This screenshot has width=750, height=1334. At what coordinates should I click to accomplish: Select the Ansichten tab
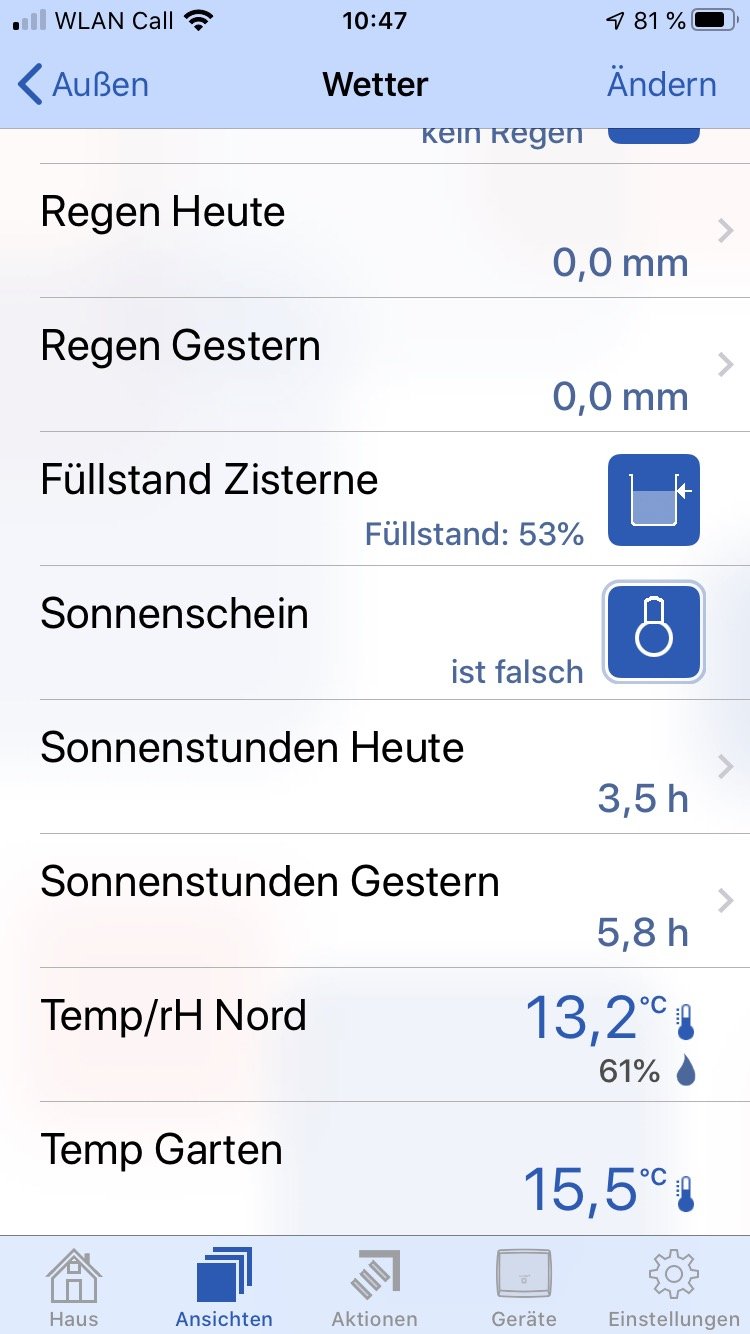(x=224, y=1287)
